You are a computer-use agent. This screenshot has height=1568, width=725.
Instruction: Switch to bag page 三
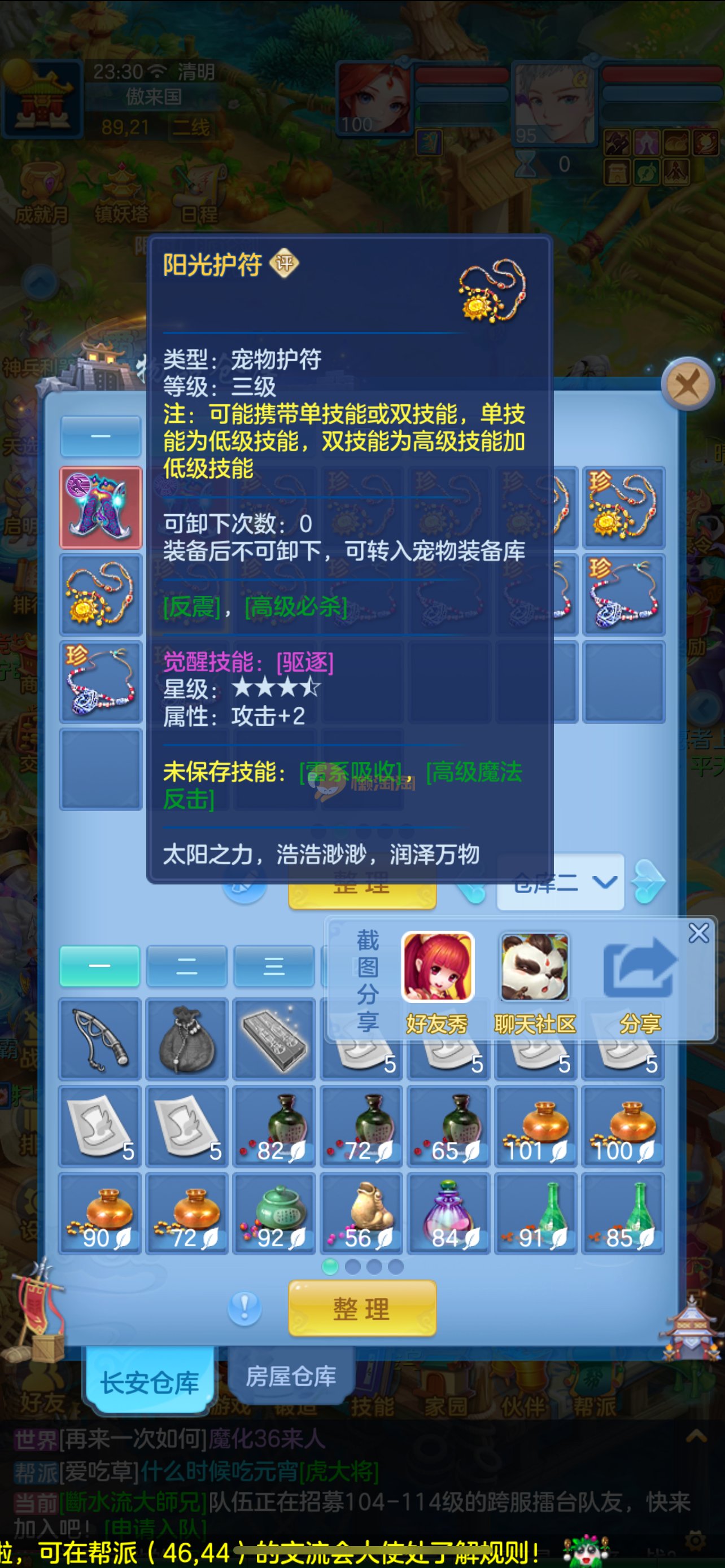(273, 966)
